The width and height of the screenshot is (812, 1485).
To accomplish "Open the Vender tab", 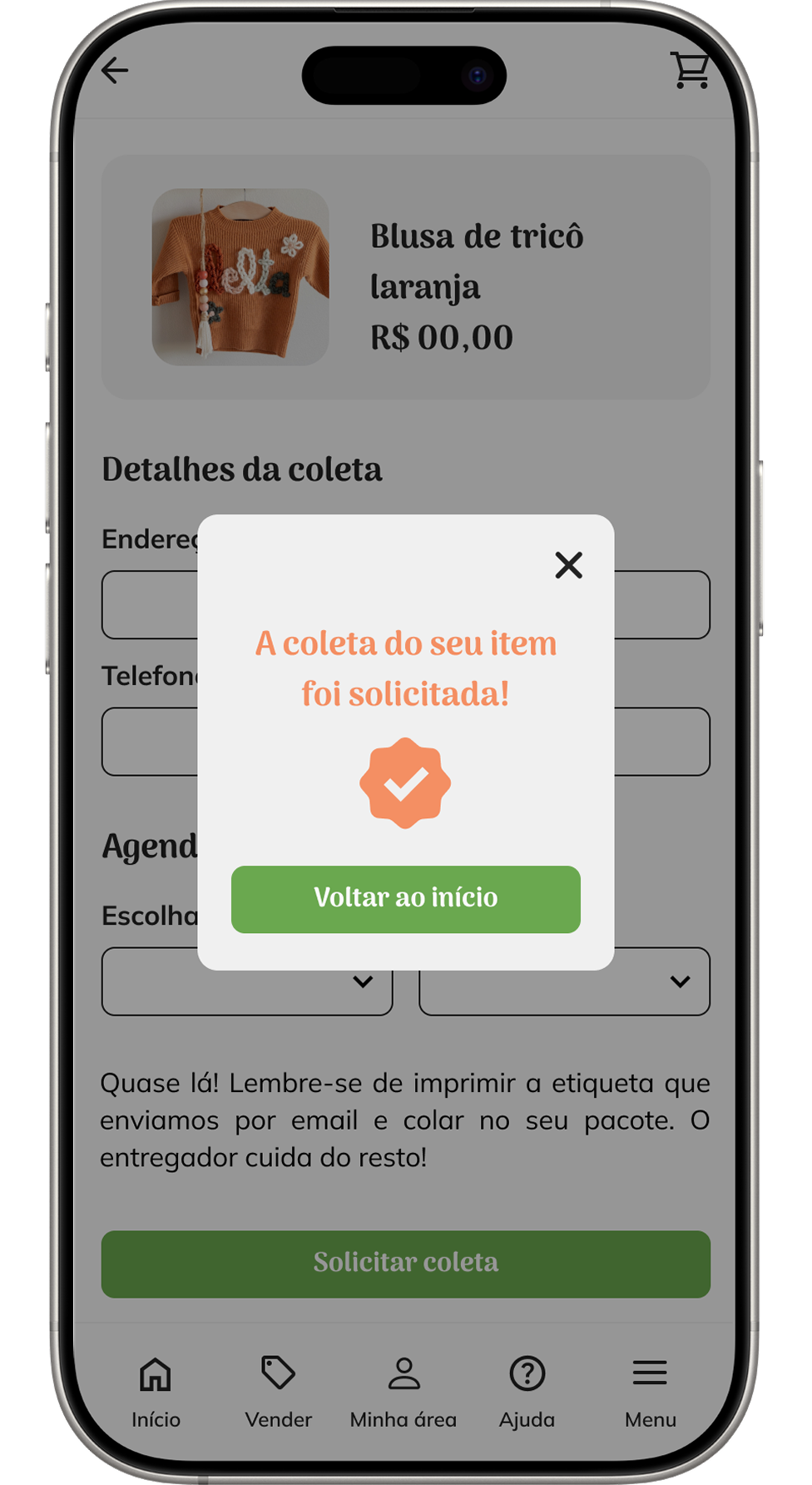I will 279,1390.
